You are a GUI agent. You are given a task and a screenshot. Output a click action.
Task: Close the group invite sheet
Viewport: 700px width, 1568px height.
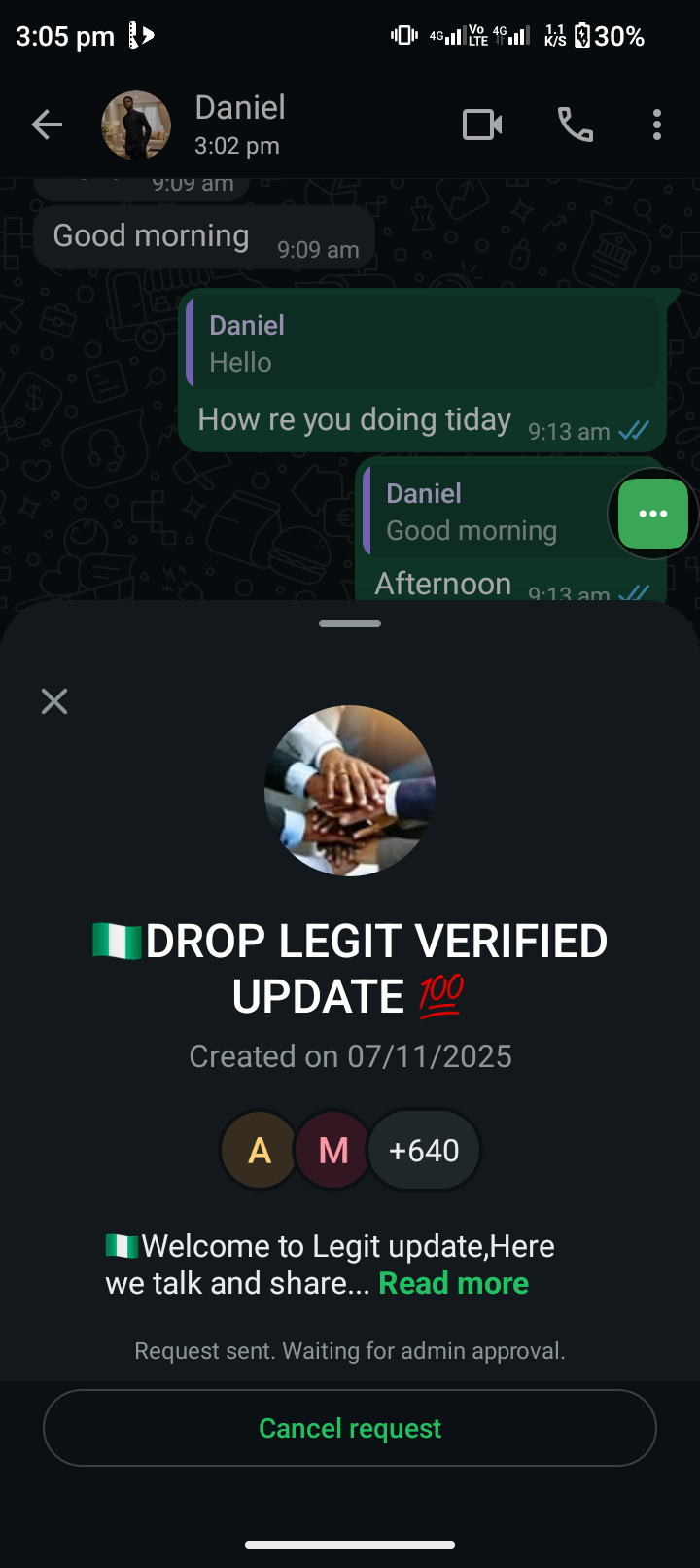[54, 701]
